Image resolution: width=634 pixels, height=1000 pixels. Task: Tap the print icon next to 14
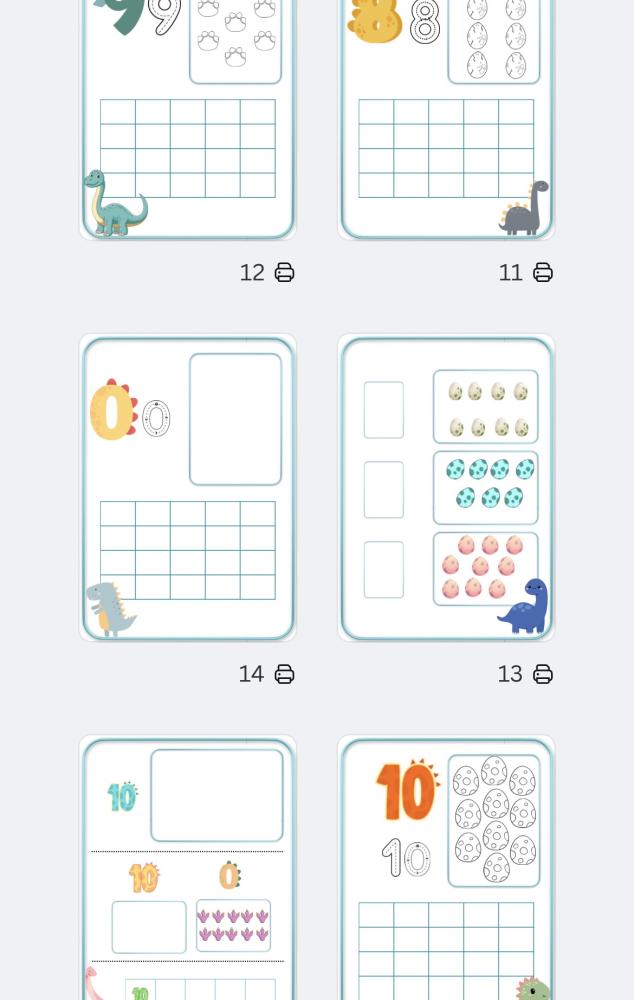coord(285,675)
